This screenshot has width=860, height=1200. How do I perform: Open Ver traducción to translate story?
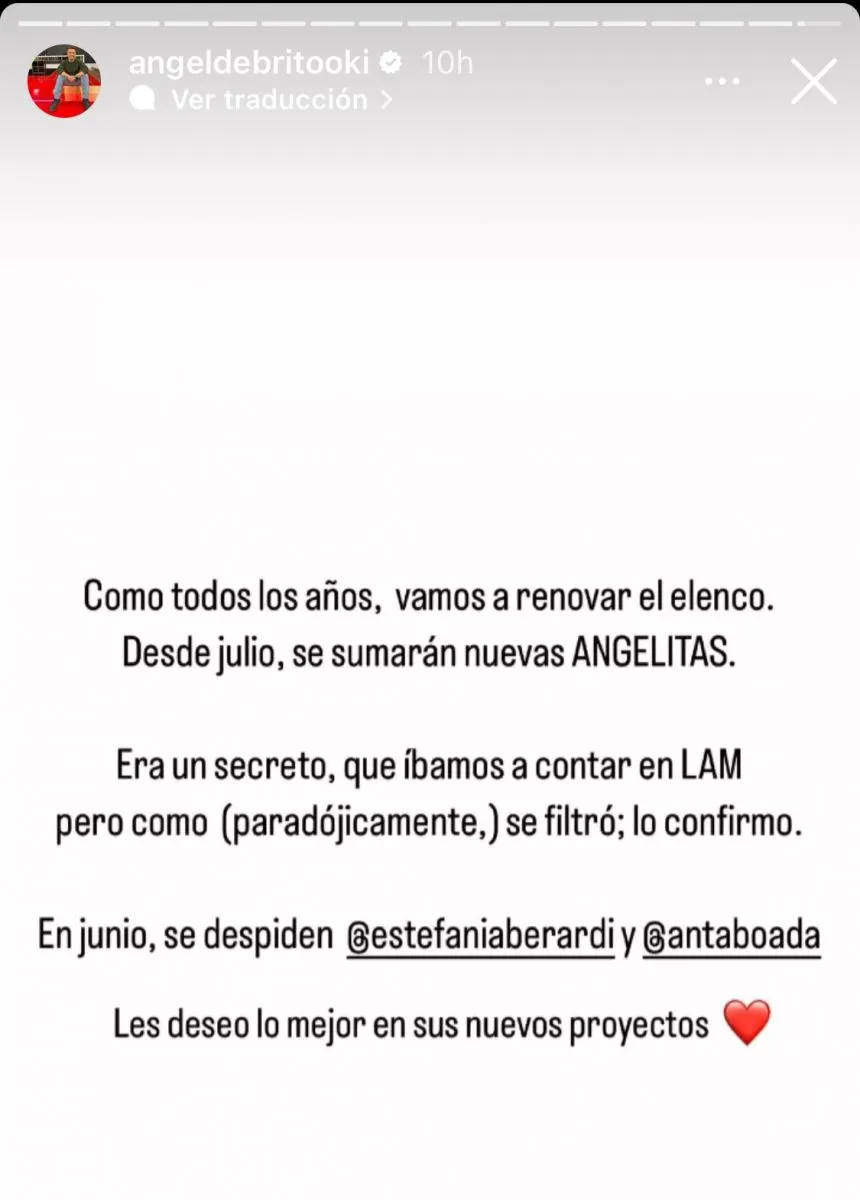270,100
